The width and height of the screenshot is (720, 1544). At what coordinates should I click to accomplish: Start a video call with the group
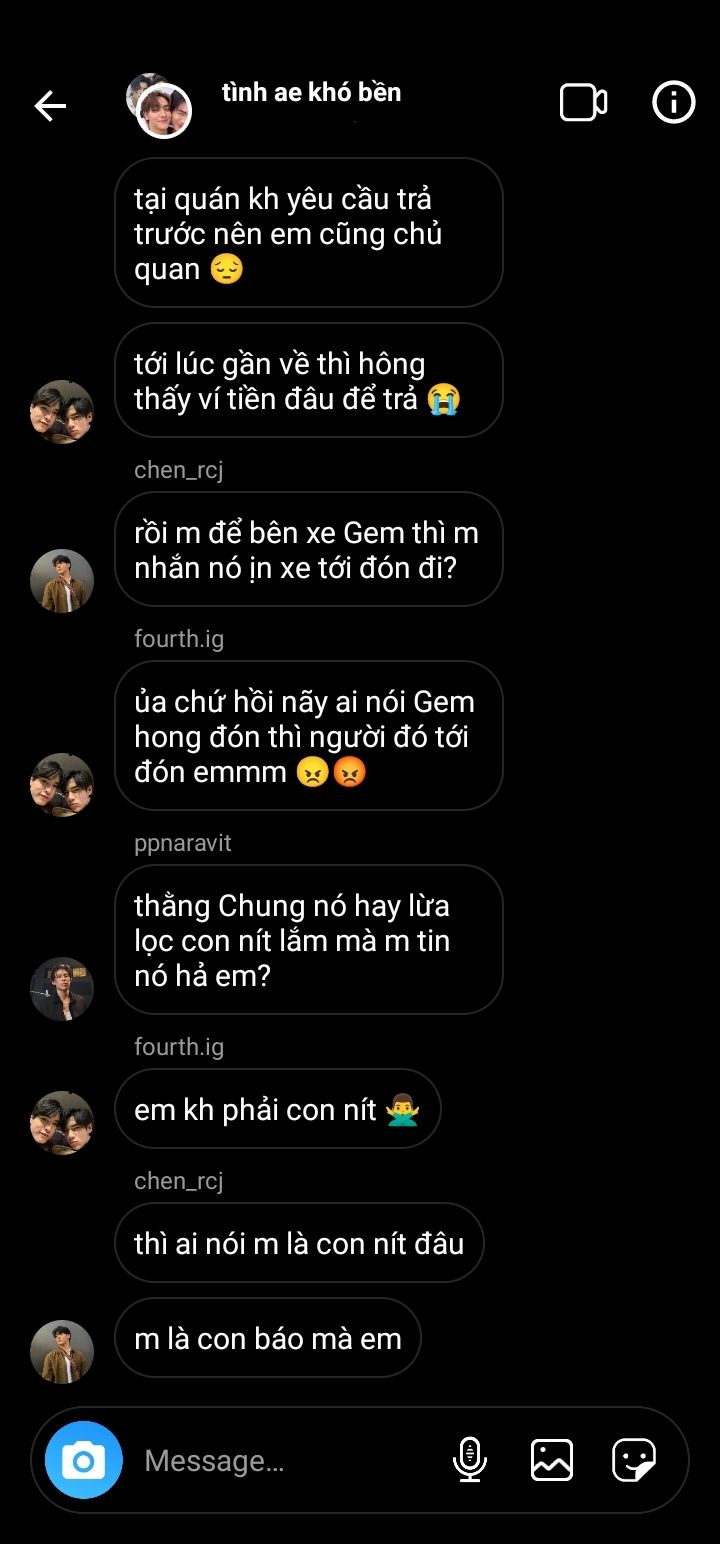(x=583, y=103)
